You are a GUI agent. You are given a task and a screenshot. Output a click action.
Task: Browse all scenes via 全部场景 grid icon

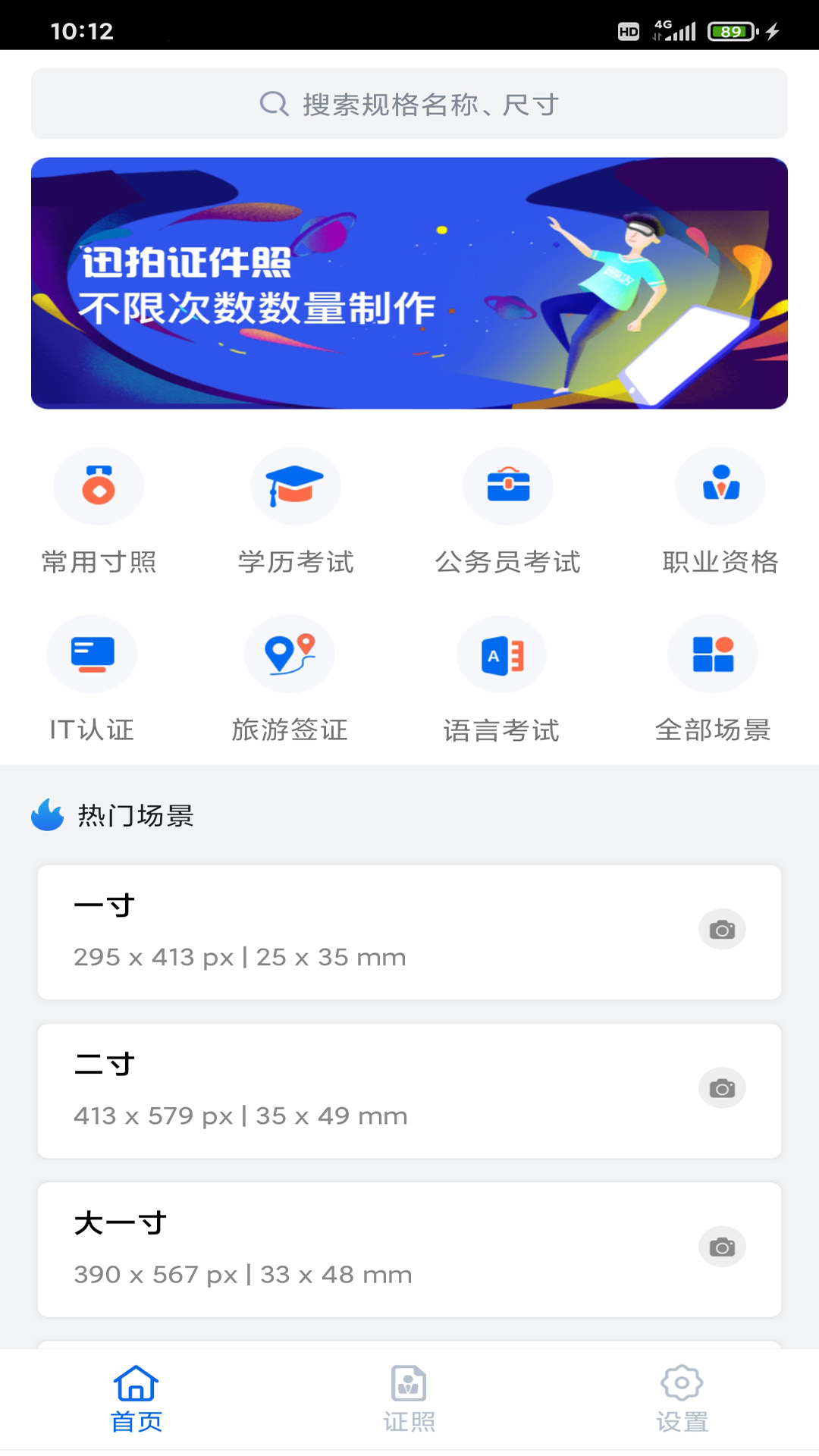click(713, 654)
